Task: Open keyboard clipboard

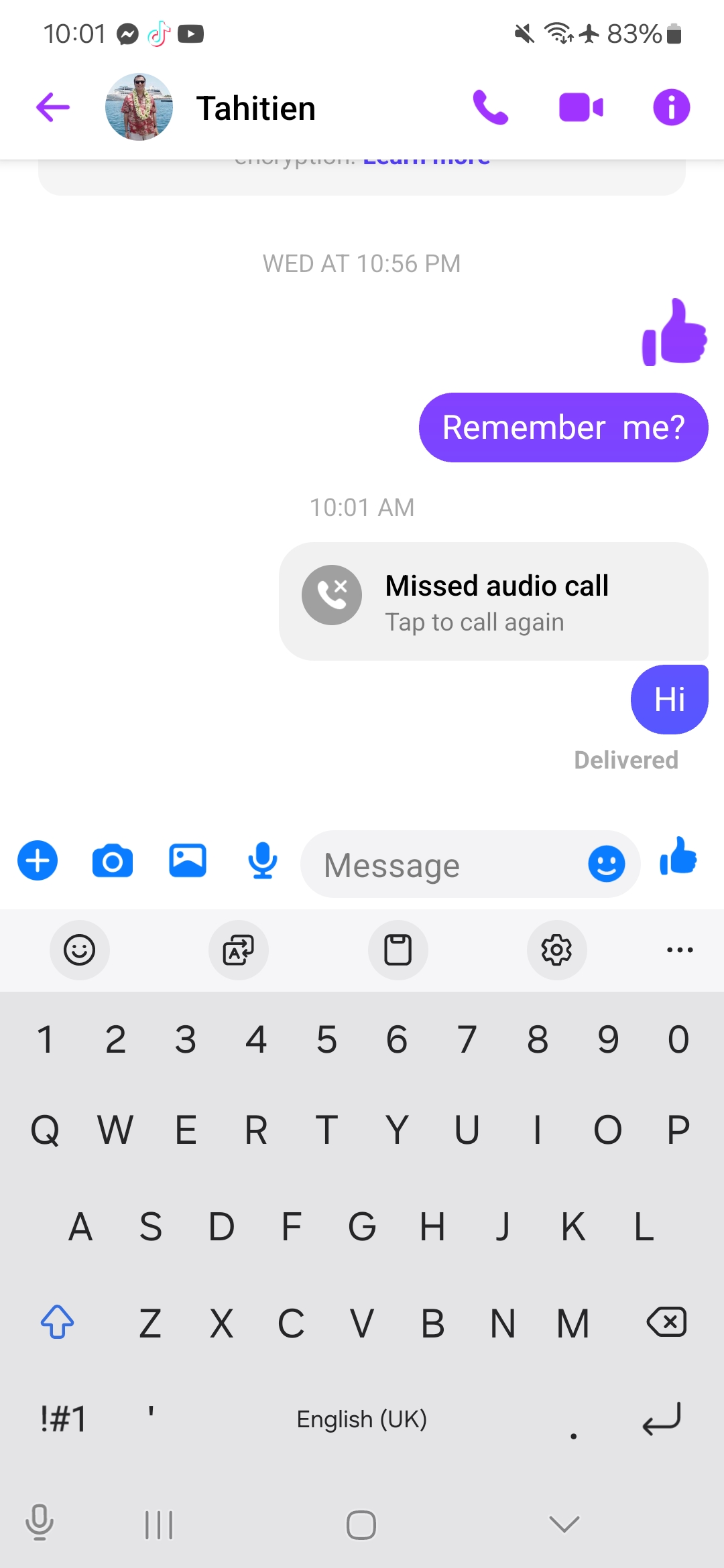Action: 398,950
